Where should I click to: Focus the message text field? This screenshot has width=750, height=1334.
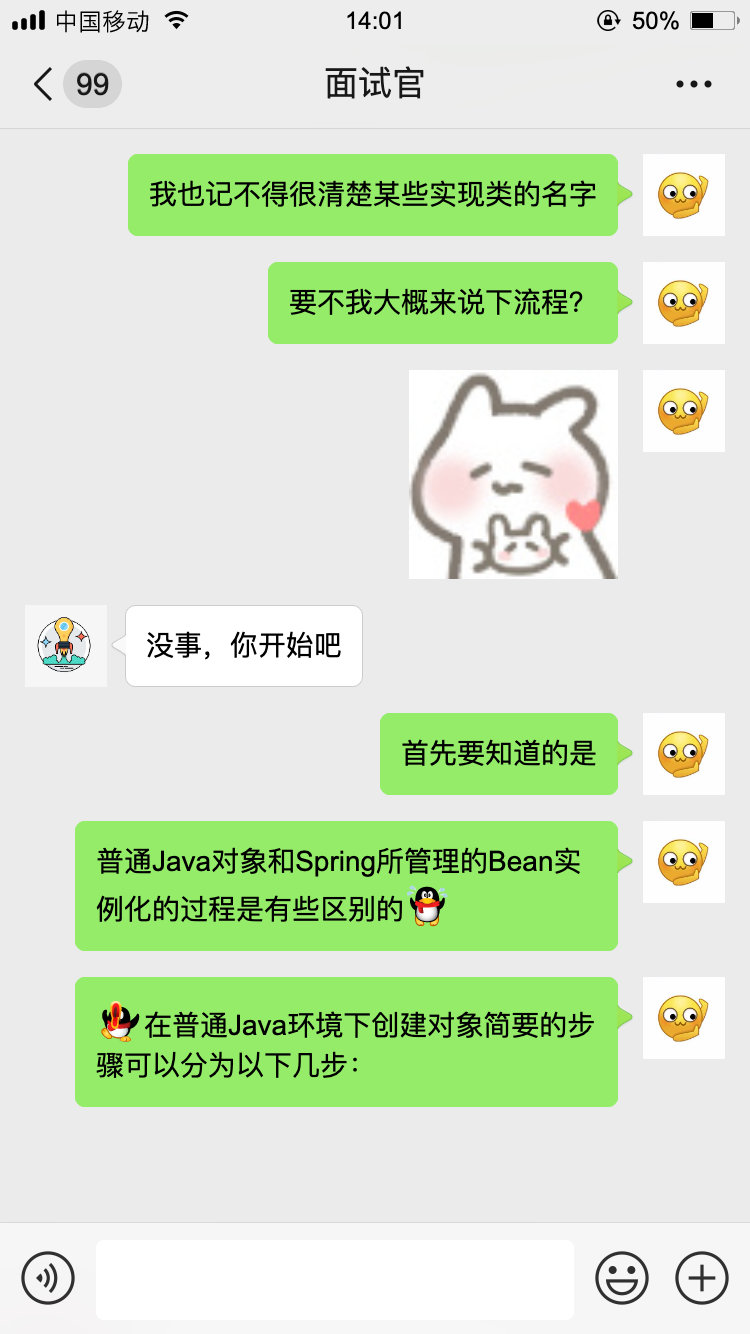coord(335,1279)
